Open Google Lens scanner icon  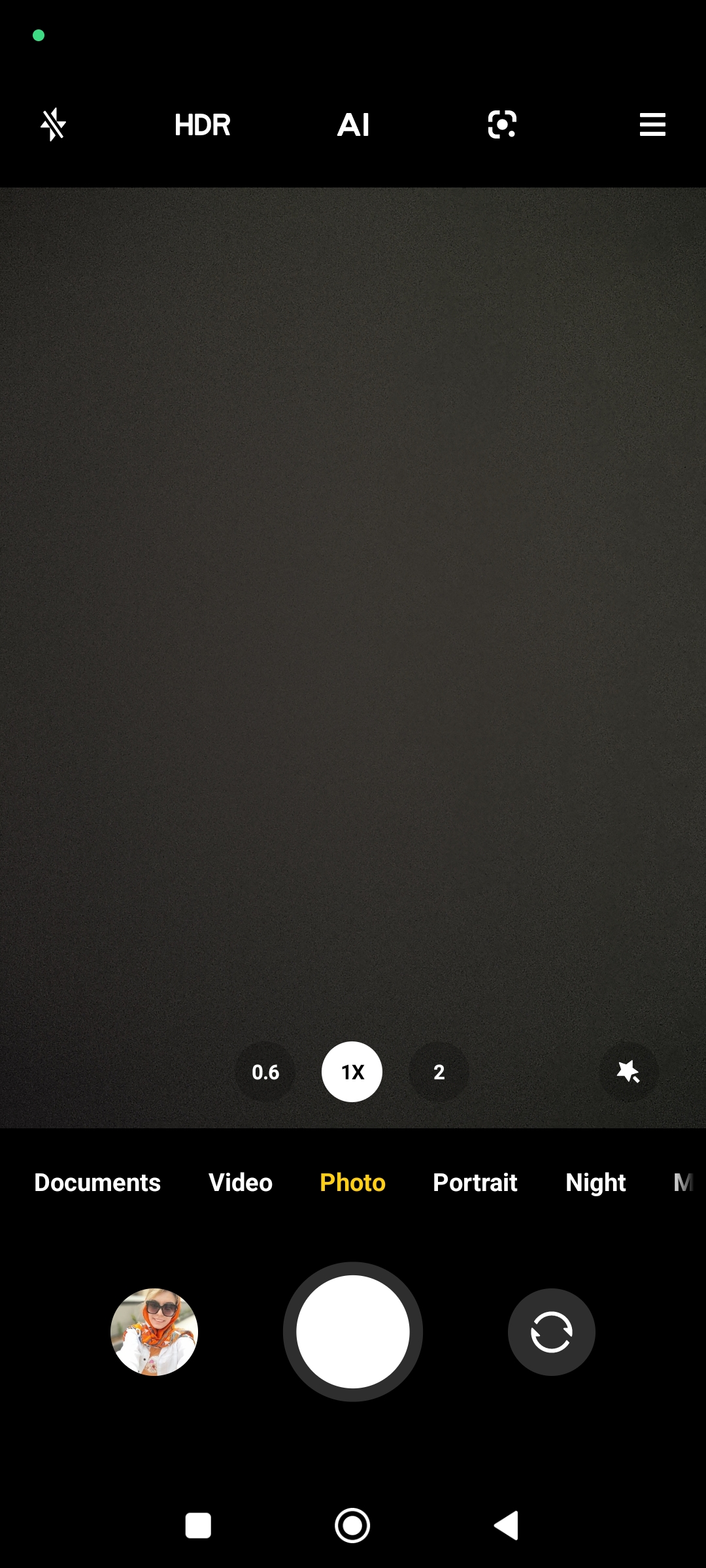[502, 124]
